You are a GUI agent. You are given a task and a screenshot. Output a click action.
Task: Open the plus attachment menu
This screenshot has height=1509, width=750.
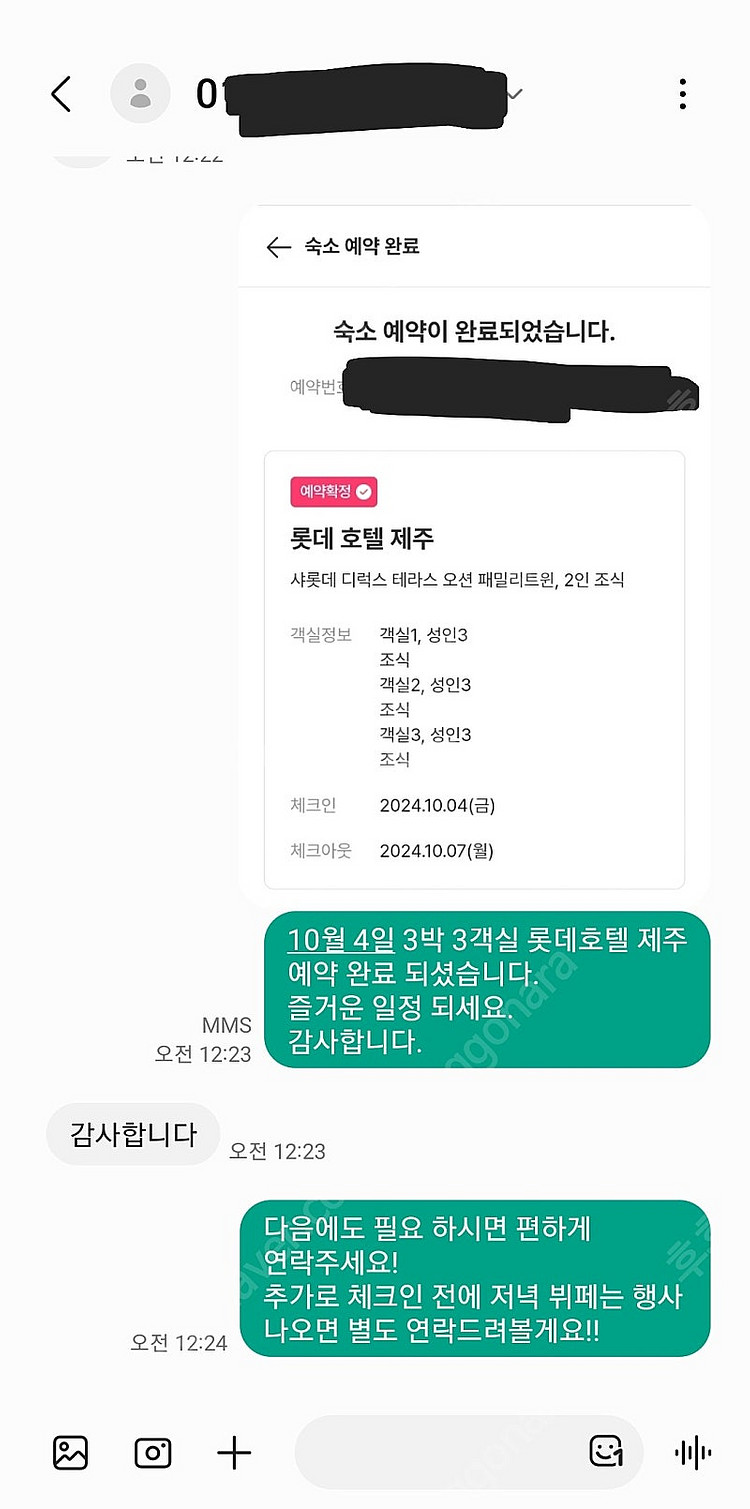tap(234, 1452)
